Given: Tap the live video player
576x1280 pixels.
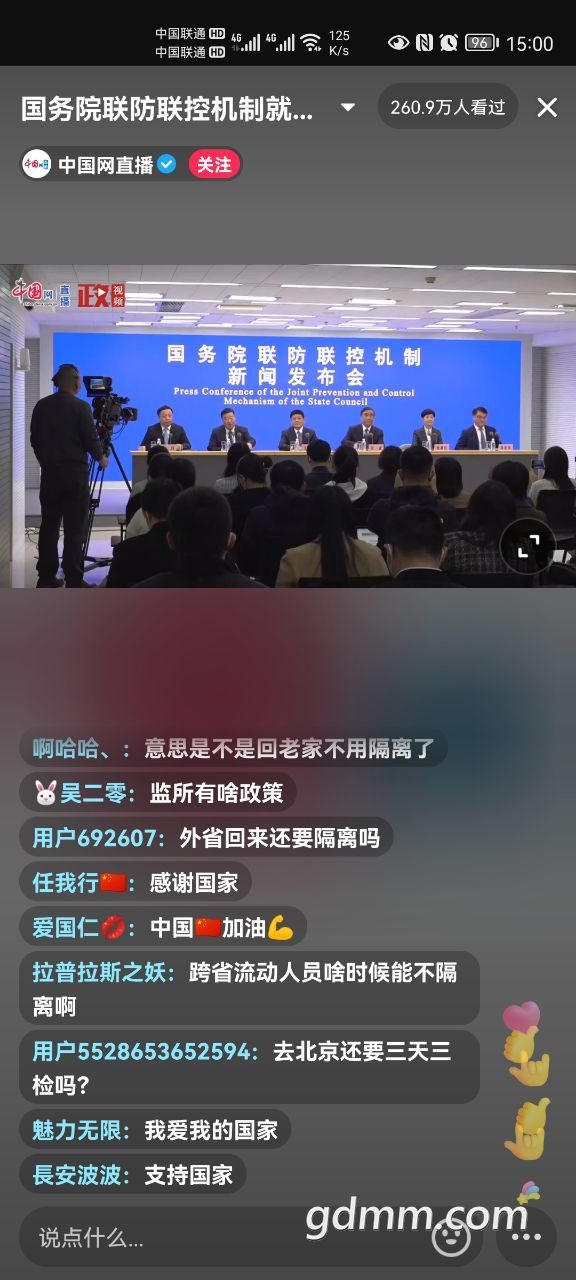Looking at the screenshot, I should (288, 426).
